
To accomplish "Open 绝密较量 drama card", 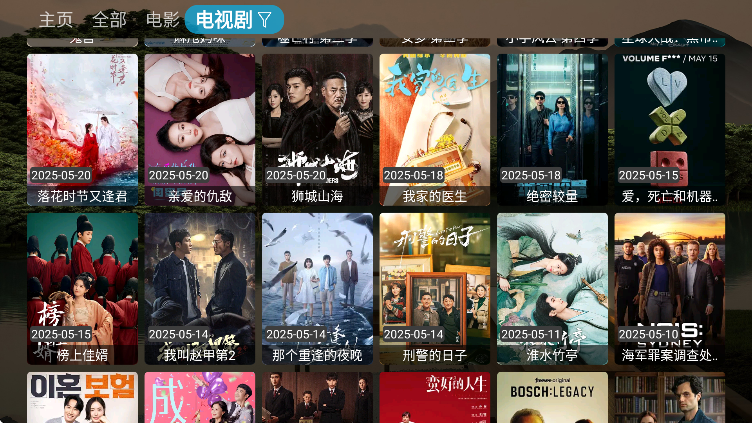I will point(552,128).
